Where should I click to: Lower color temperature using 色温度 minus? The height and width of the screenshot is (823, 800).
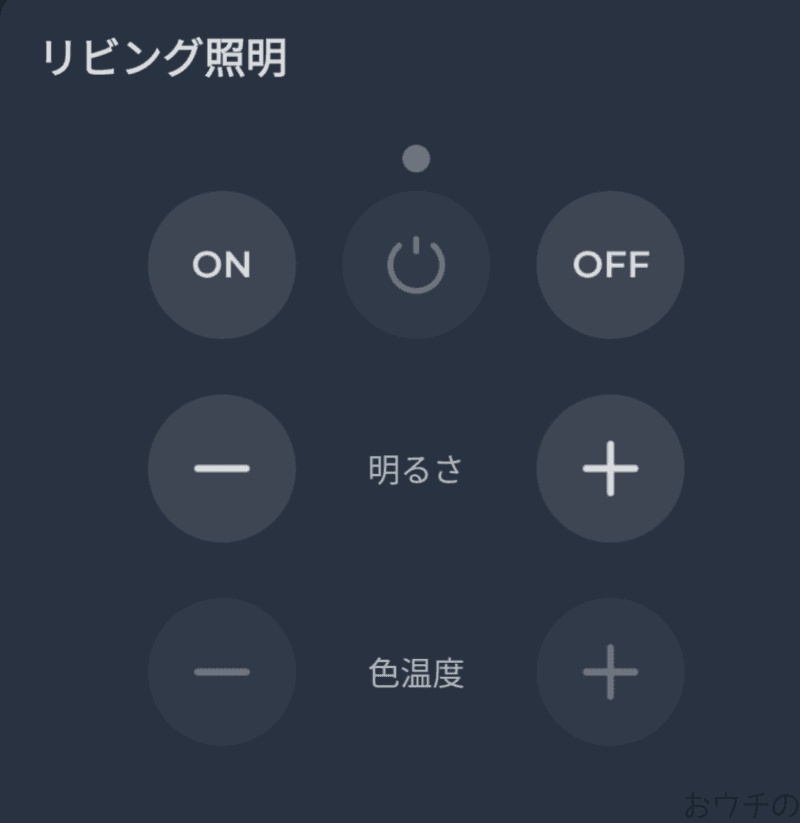point(221,673)
